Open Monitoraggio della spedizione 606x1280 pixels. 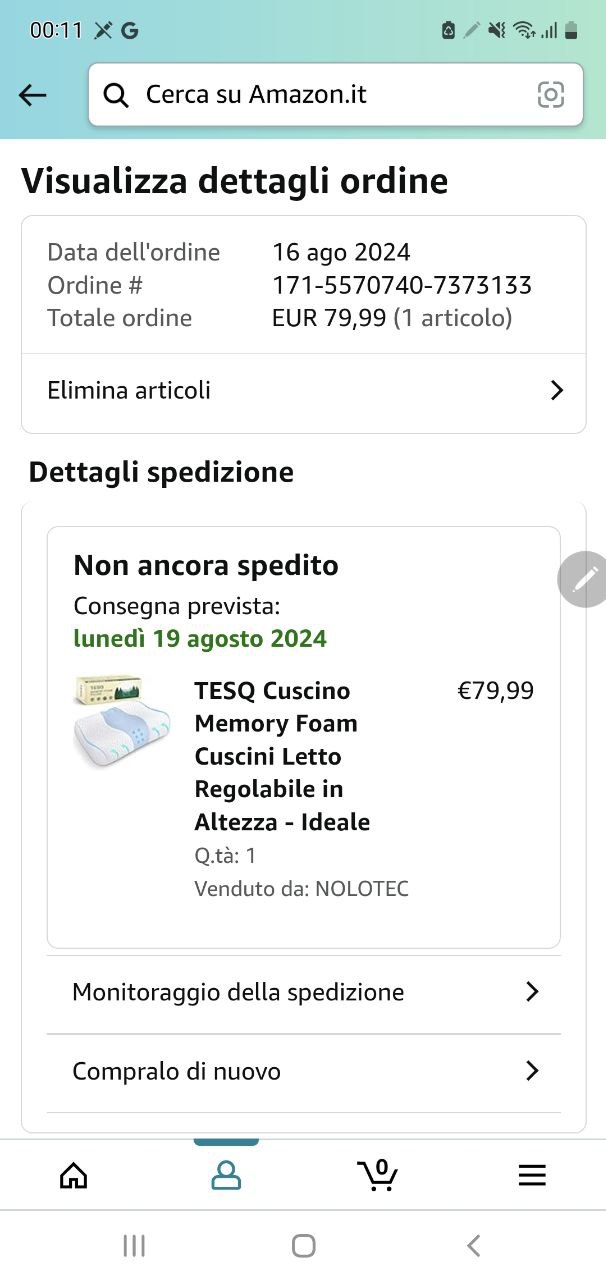click(x=303, y=992)
